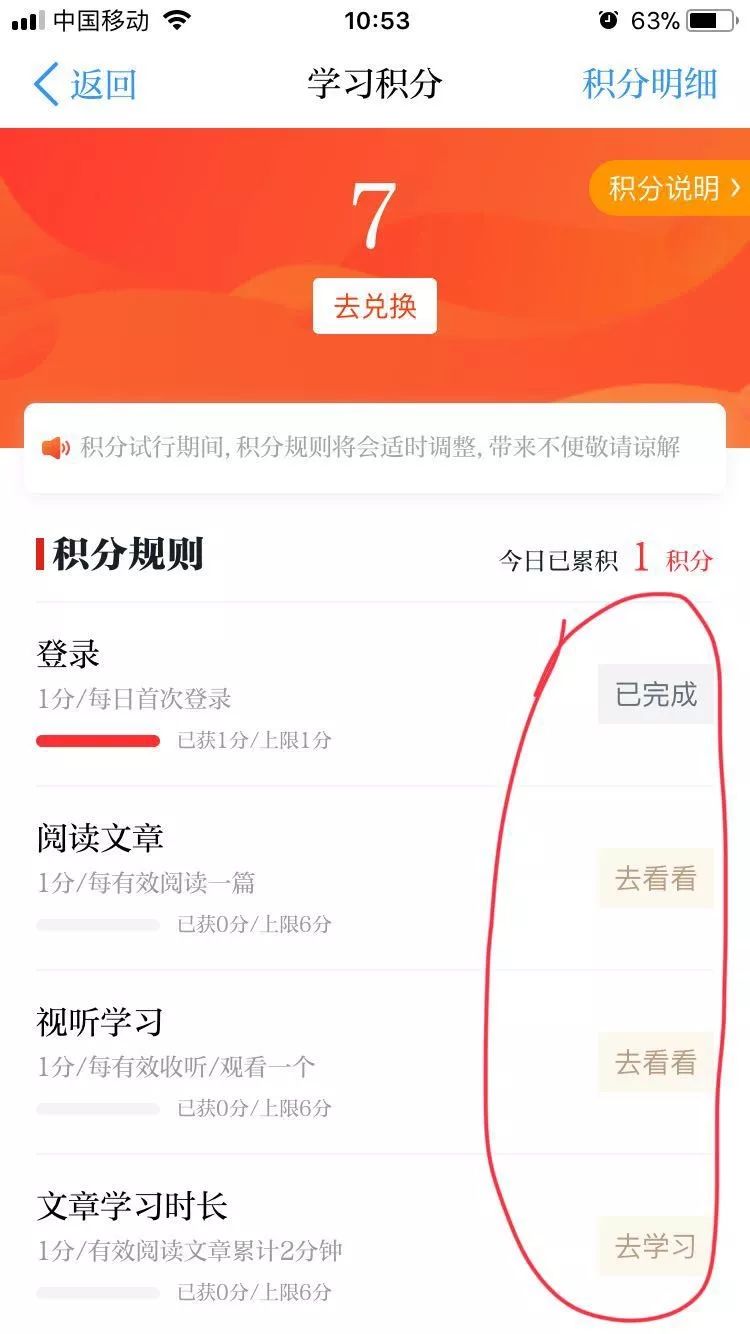This screenshot has width=750, height=1334.
Task: Tap the 已完成 button for 登录
Action: [656, 694]
